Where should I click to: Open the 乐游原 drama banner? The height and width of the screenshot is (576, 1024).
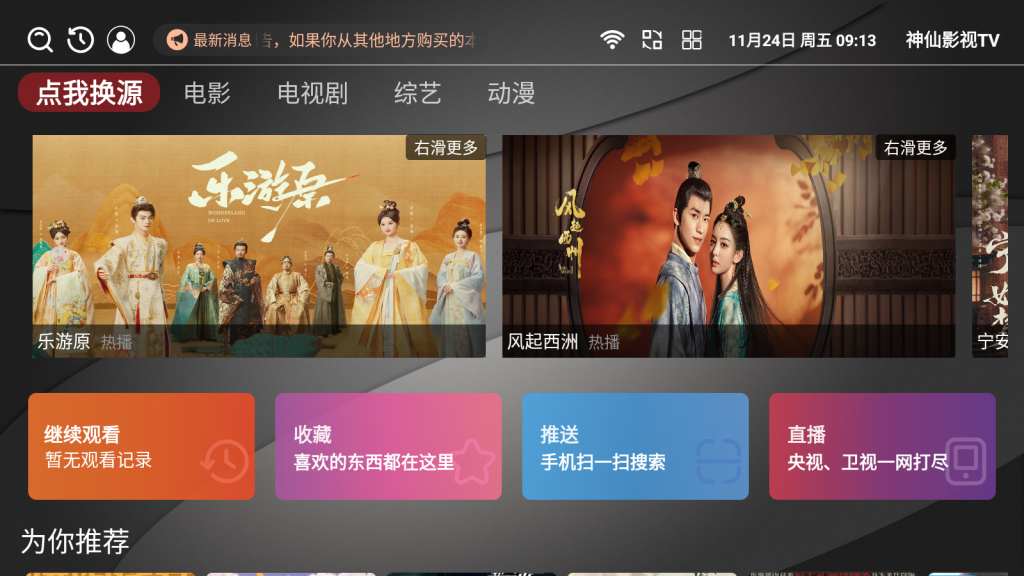click(x=259, y=246)
